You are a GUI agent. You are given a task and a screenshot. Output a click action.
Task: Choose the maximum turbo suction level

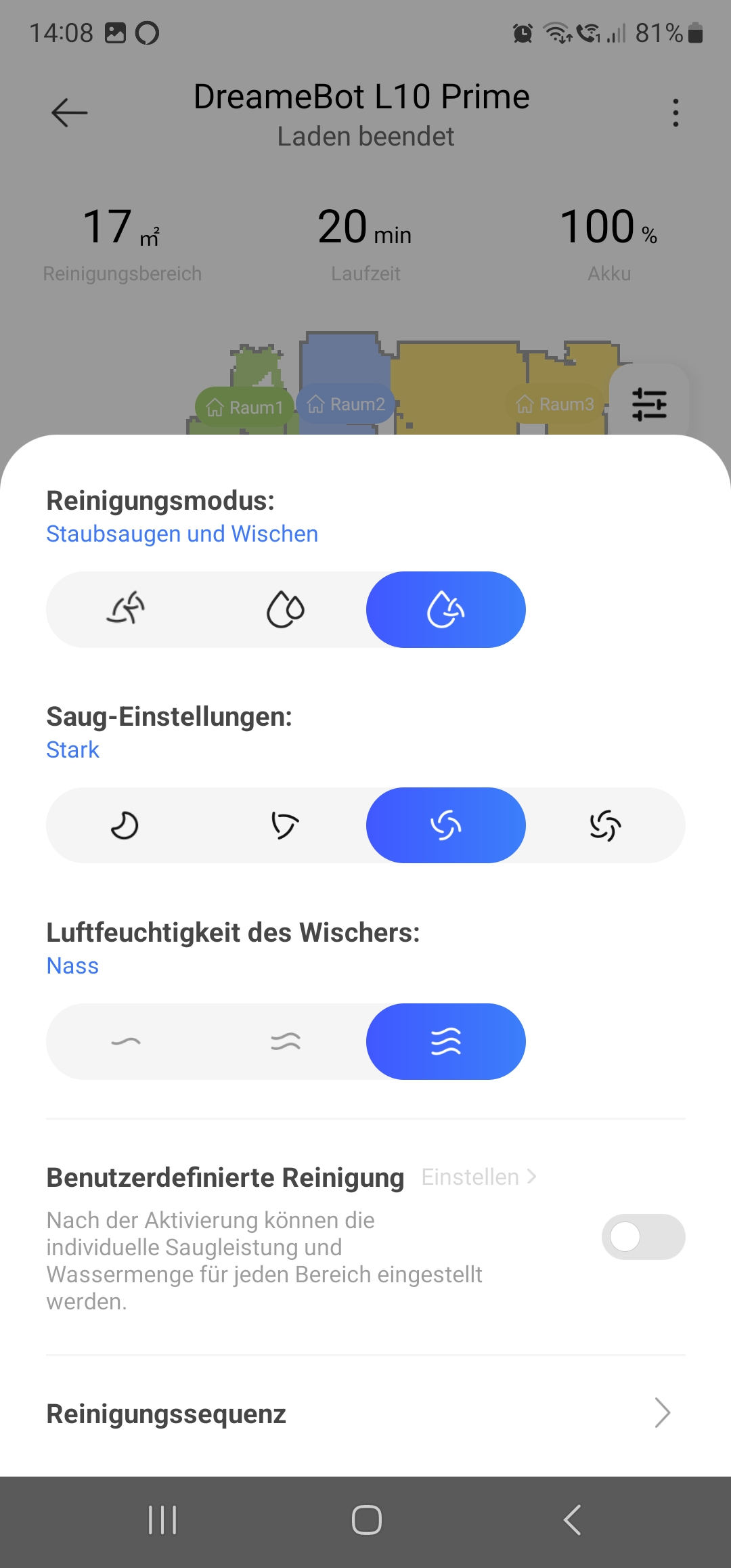(606, 825)
